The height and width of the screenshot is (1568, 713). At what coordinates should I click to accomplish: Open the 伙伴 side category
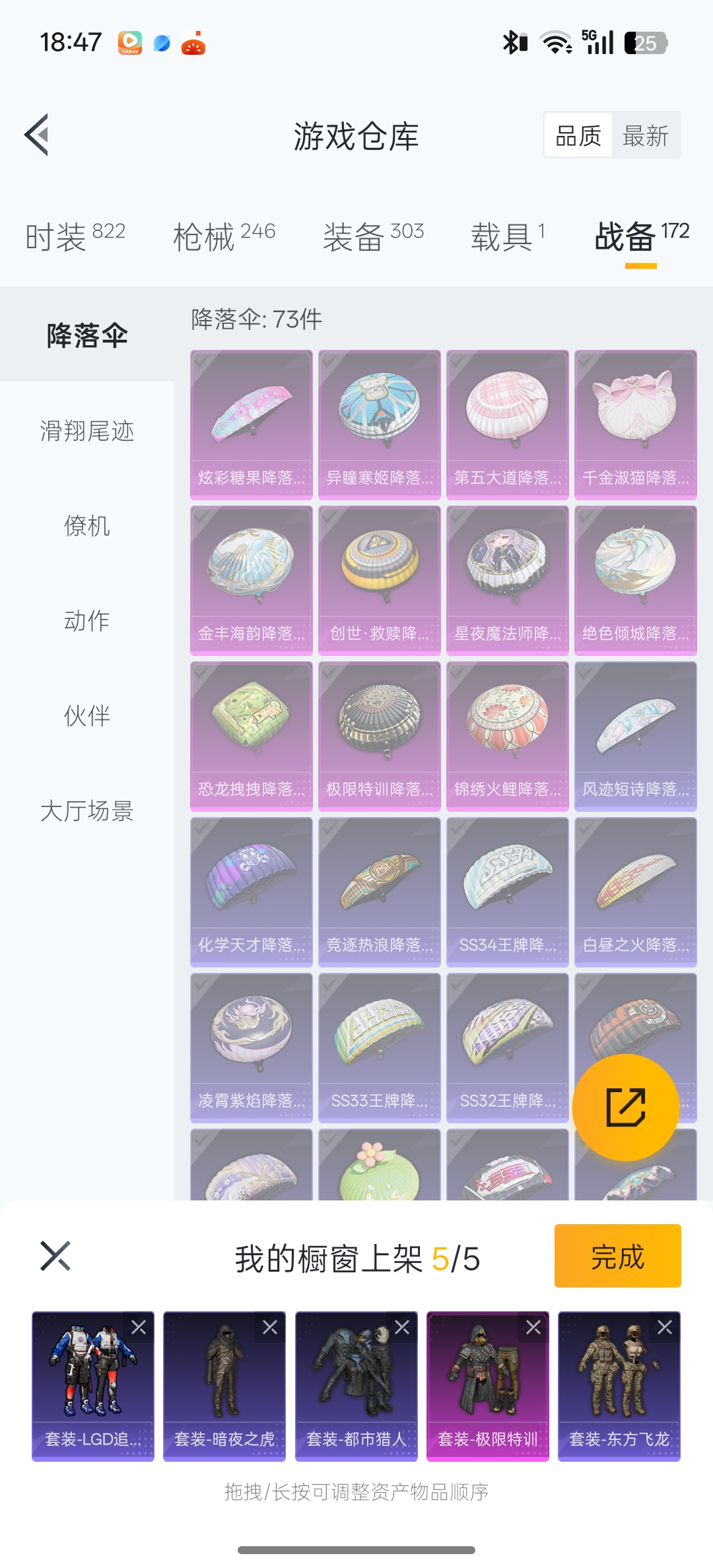87,716
